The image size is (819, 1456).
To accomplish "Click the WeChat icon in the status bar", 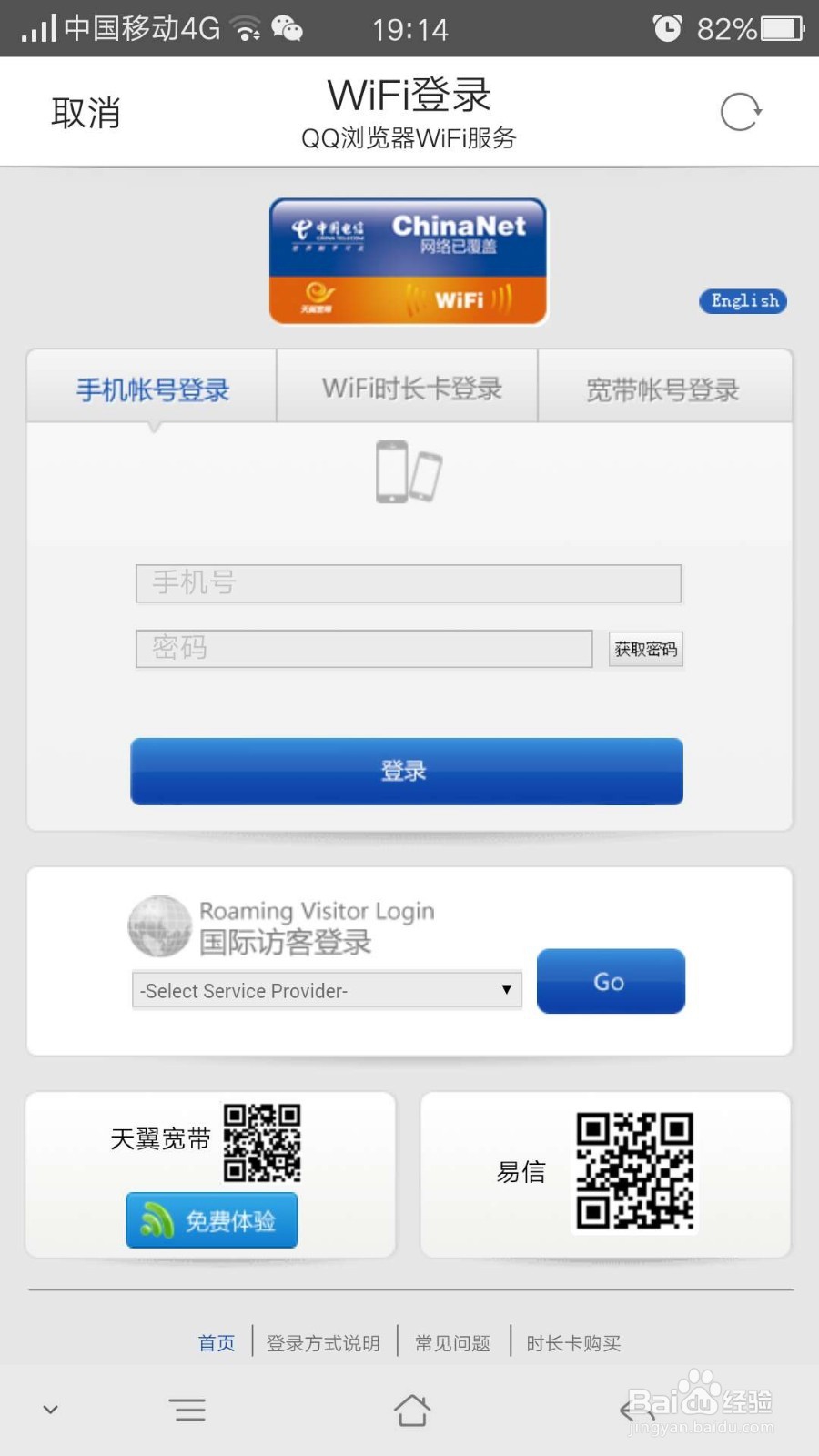I will tap(287, 28).
